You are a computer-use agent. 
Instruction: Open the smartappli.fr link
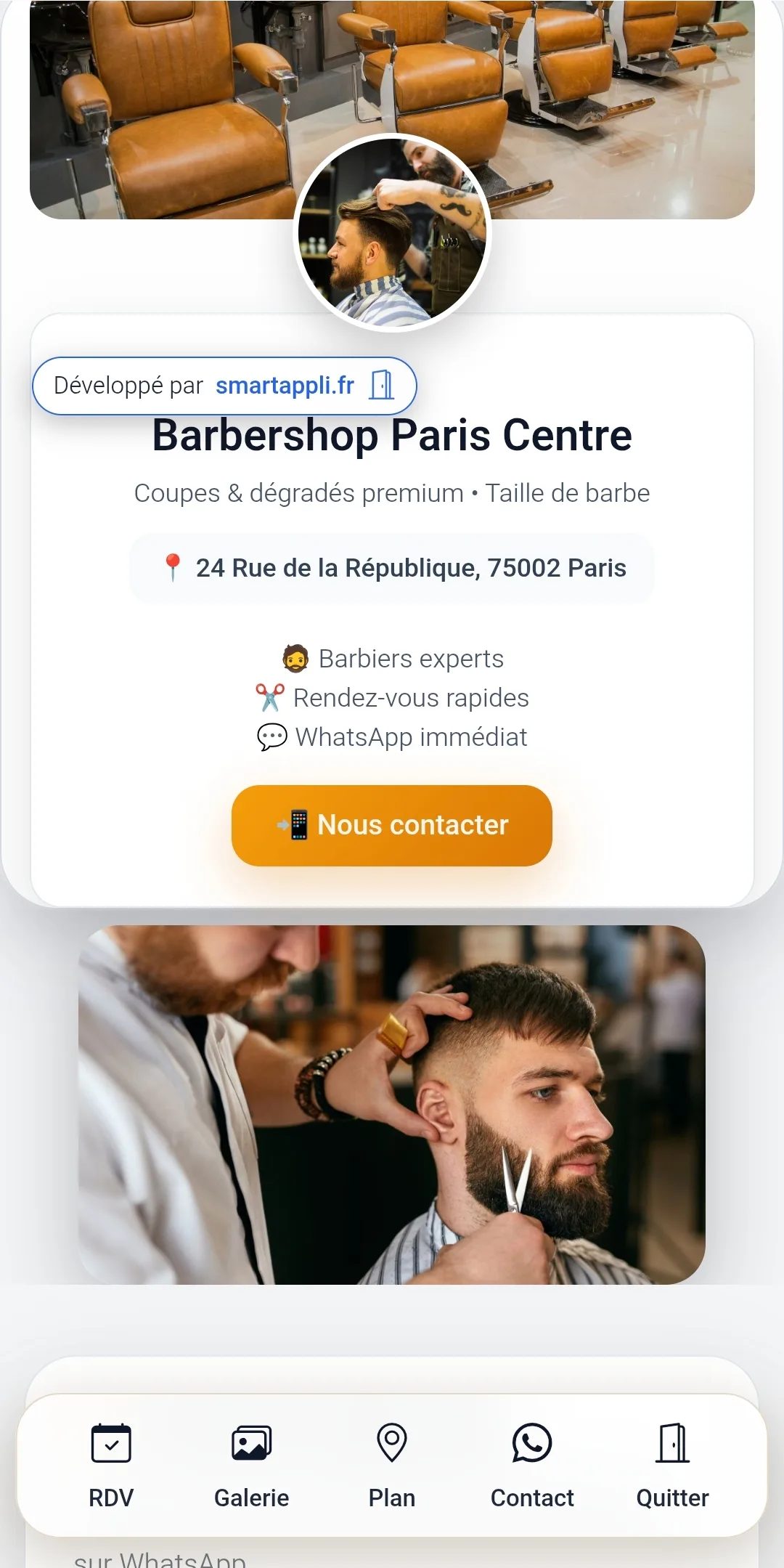tap(285, 386)
